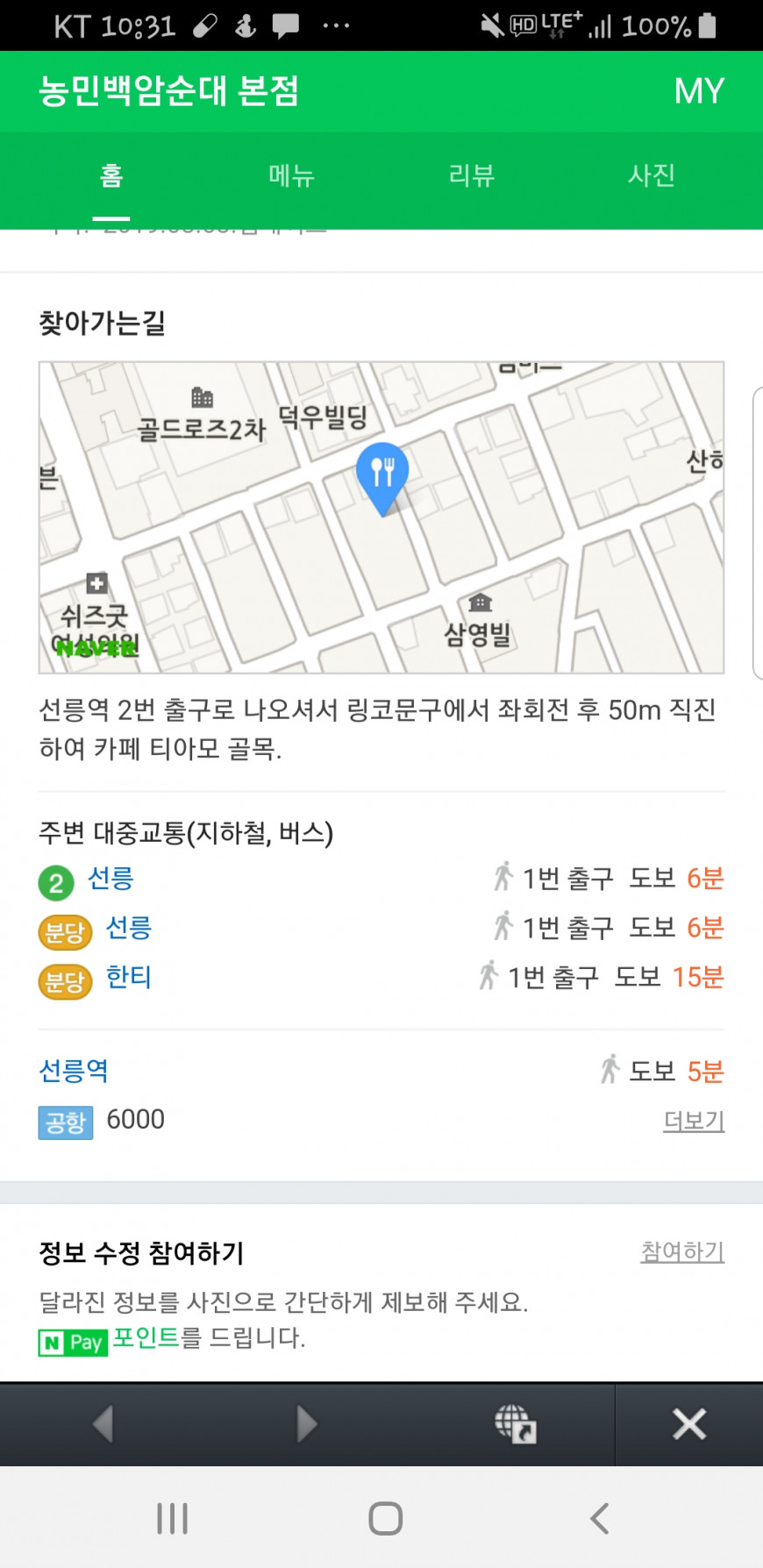
Task: Close the in-app browser
Action: (689, 1424)
